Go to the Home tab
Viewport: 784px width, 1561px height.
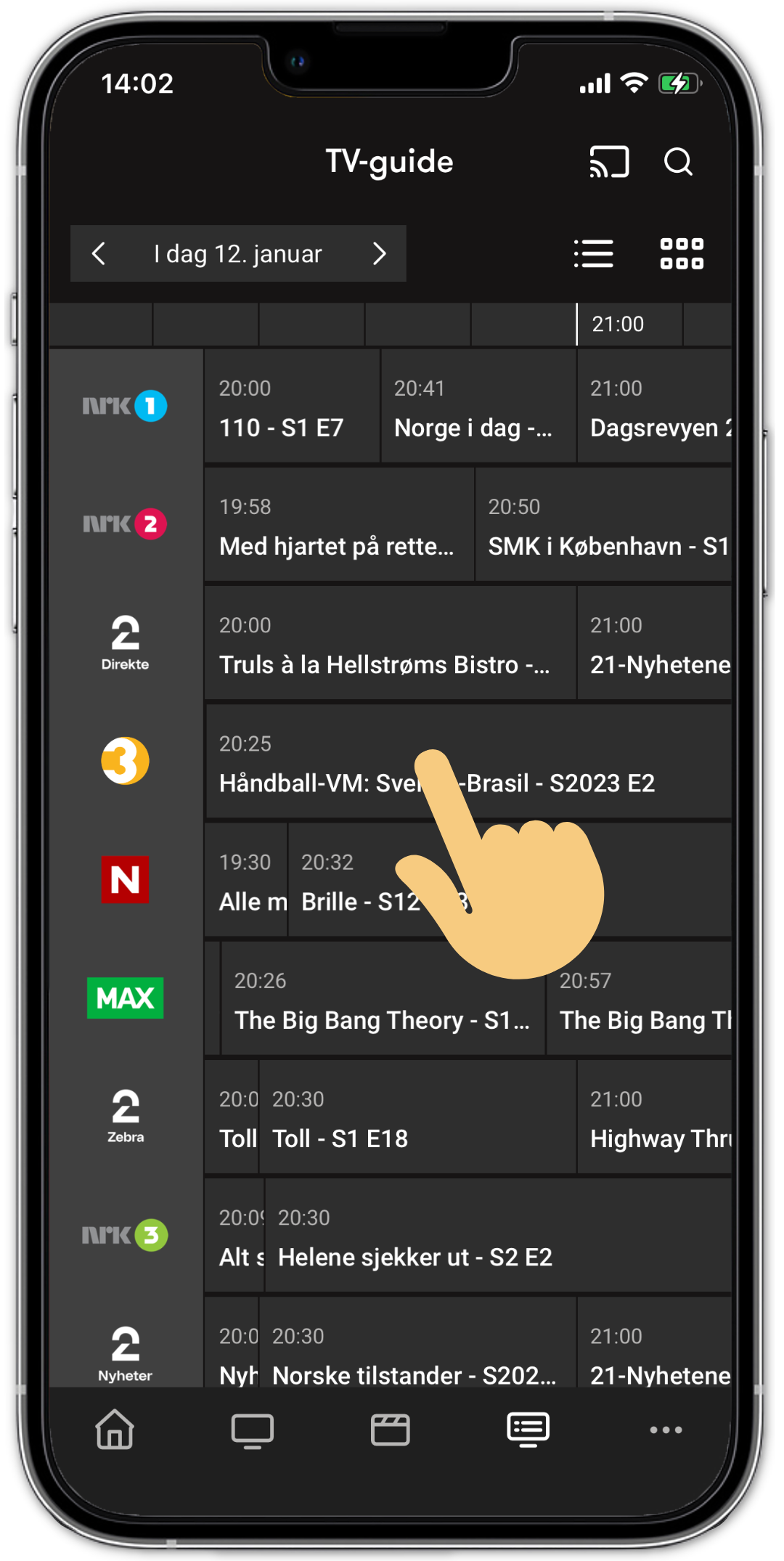pos(115,1430)
